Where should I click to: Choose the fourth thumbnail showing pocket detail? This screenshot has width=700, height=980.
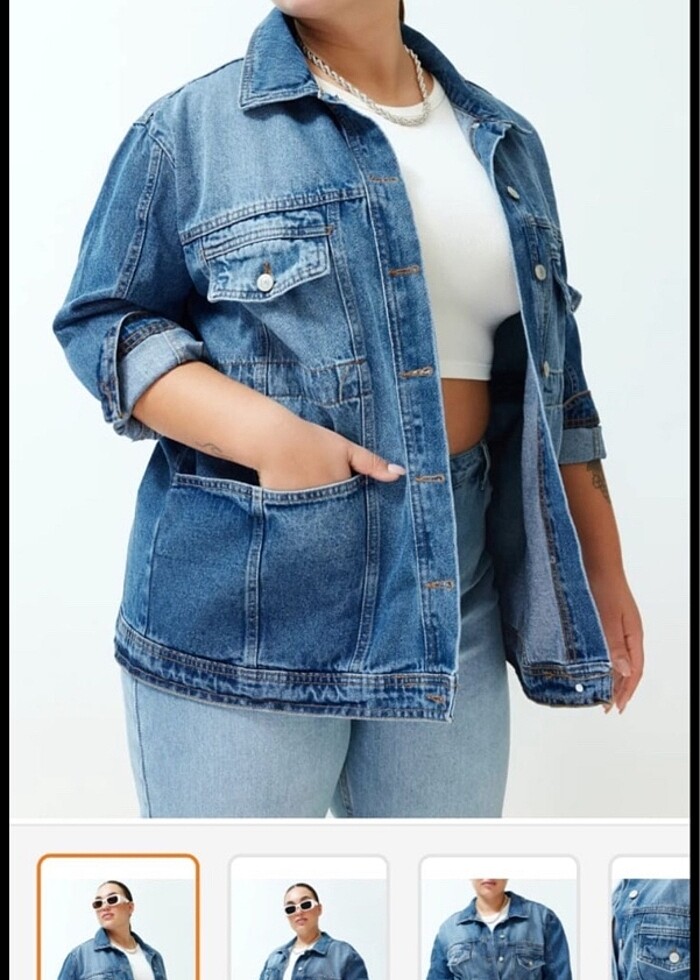click(651, 918)
